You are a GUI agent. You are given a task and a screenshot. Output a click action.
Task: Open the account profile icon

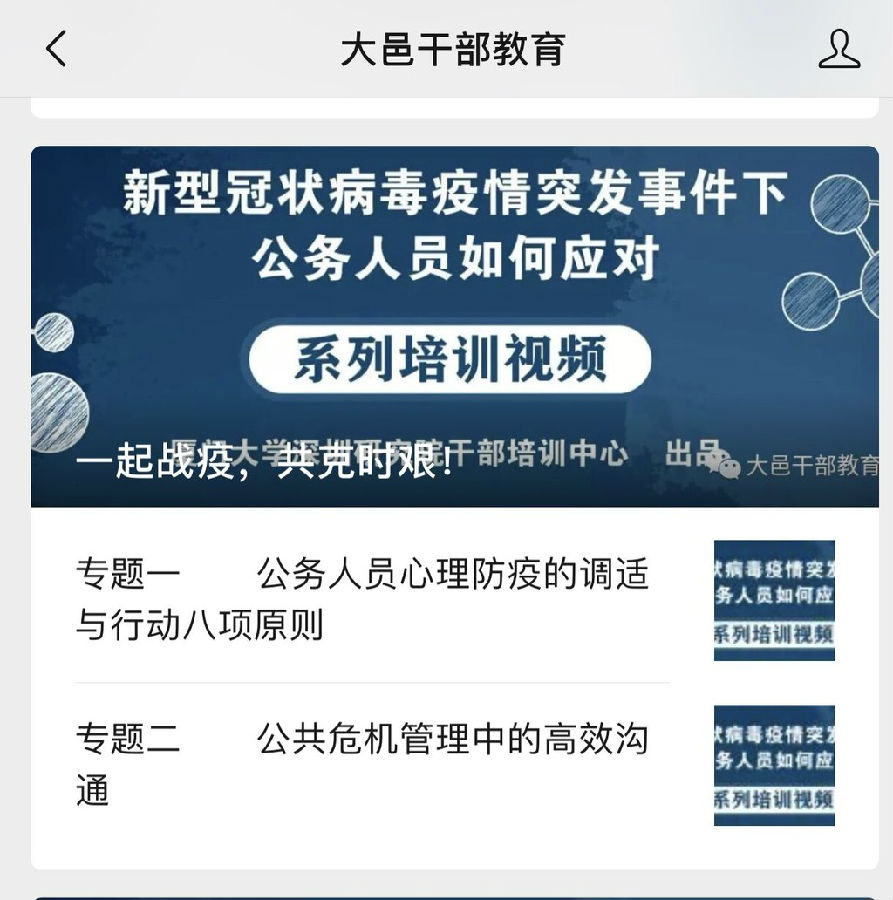tap(838, 49)
